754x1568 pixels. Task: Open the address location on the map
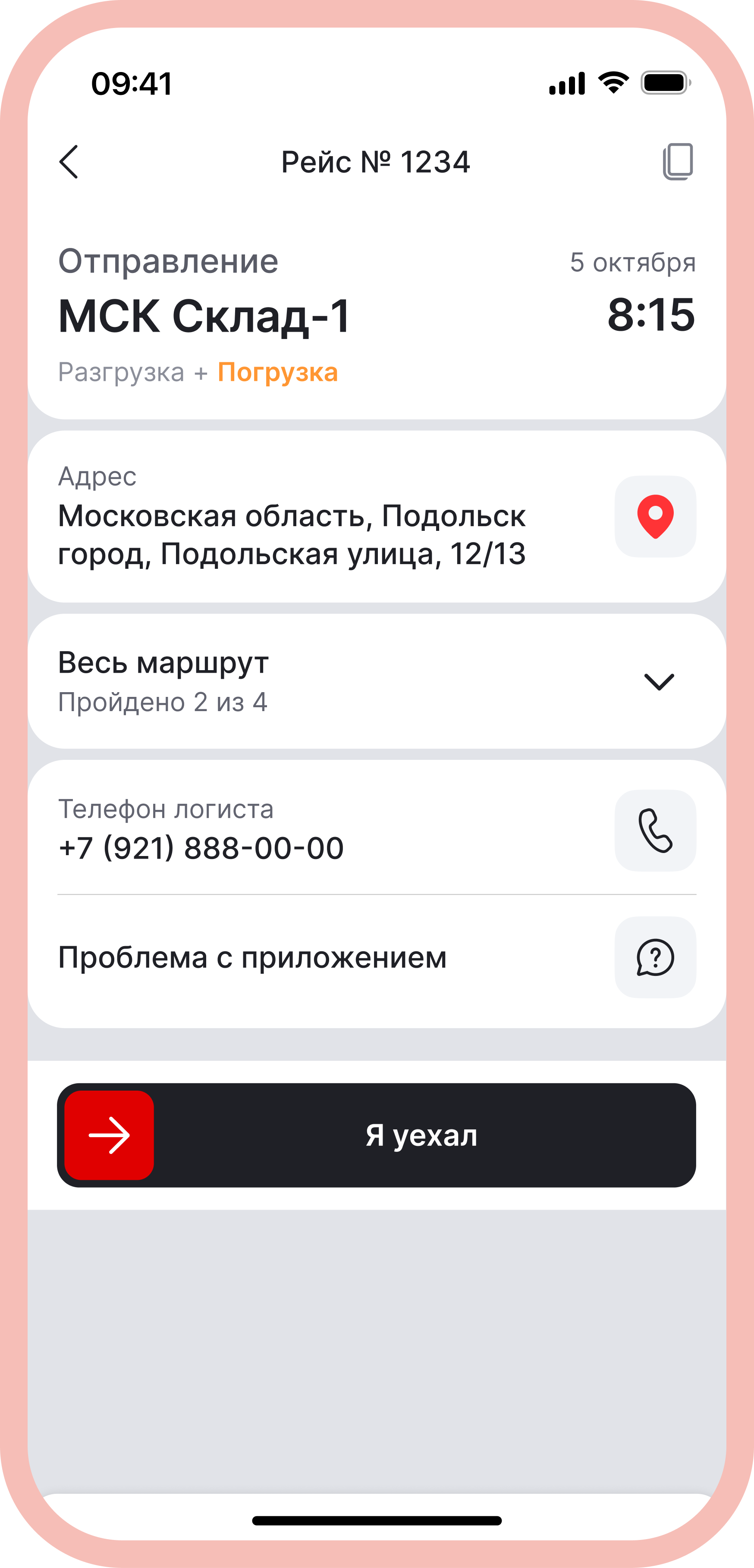(655, 516)
